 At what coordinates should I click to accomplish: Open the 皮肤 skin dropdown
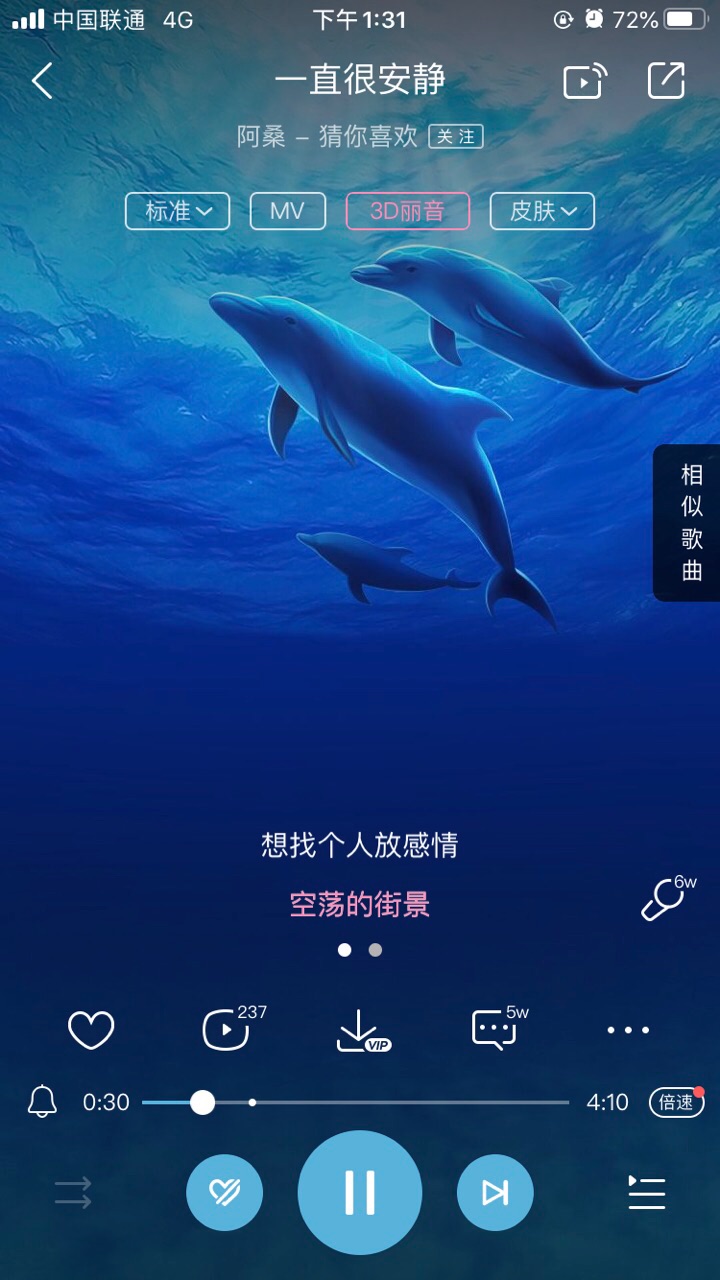click(x=542, y=211)
